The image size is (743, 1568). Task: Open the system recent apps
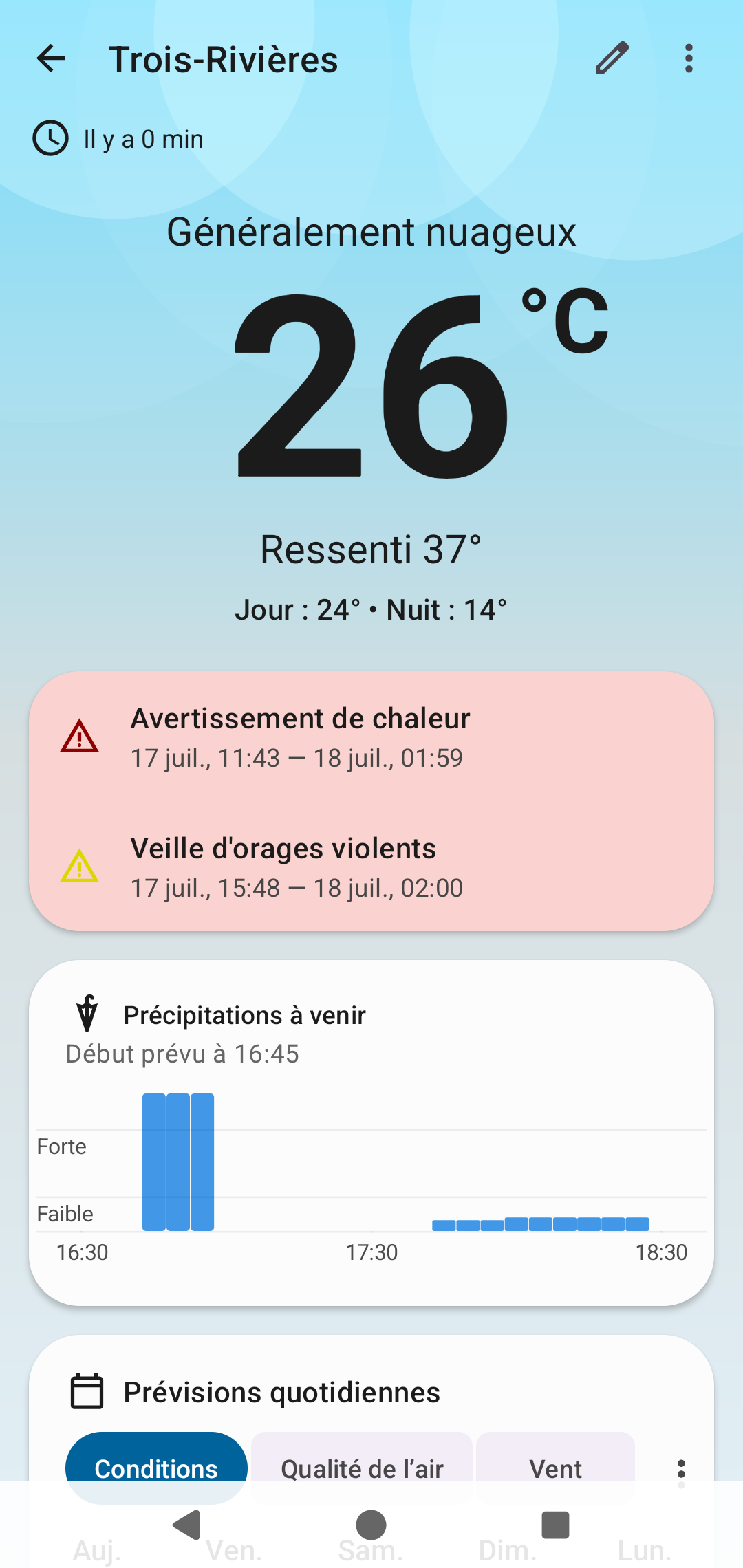(x=555, y=1525)
